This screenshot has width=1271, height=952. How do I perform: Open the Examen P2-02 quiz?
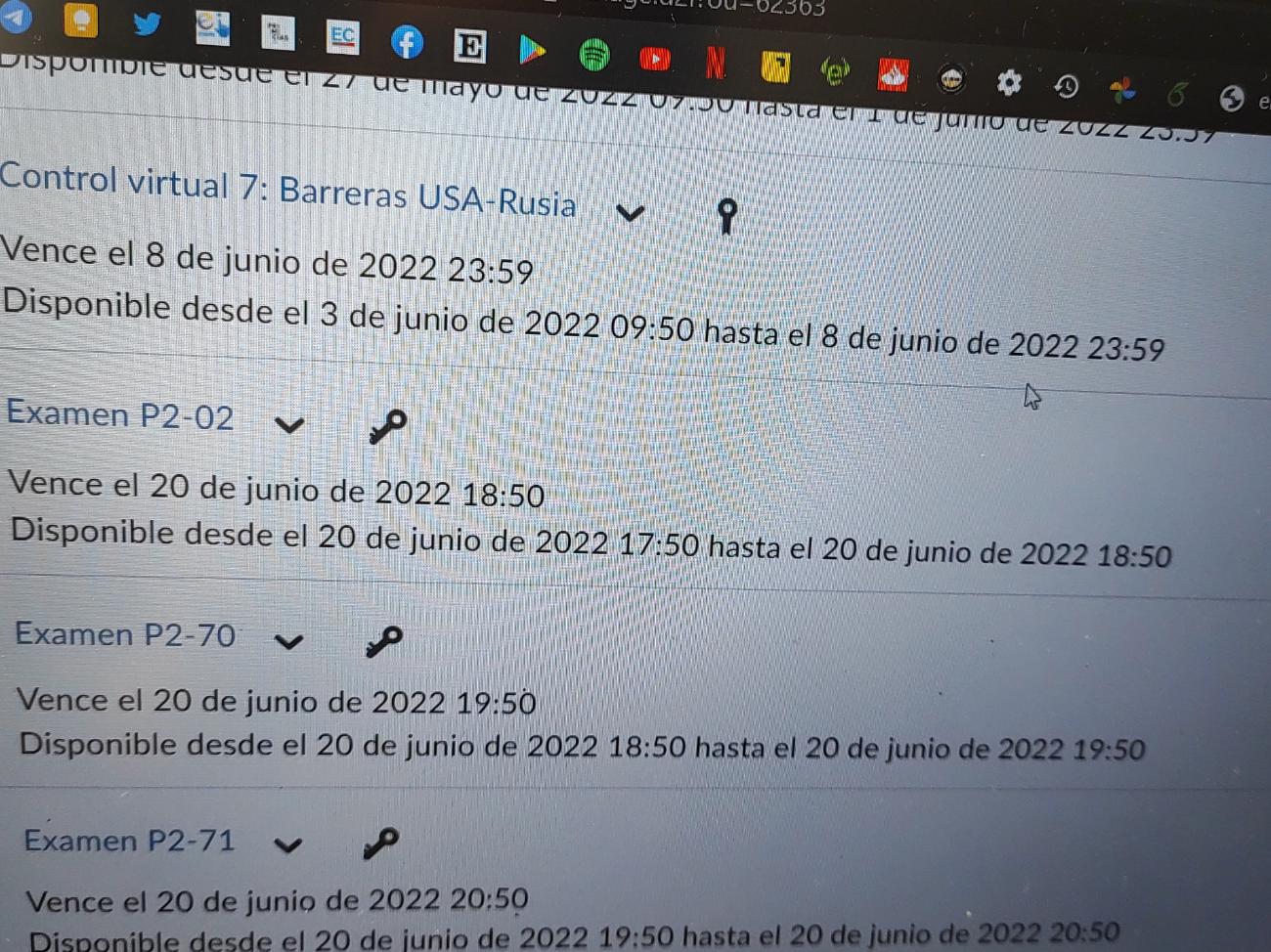point(120,415)
